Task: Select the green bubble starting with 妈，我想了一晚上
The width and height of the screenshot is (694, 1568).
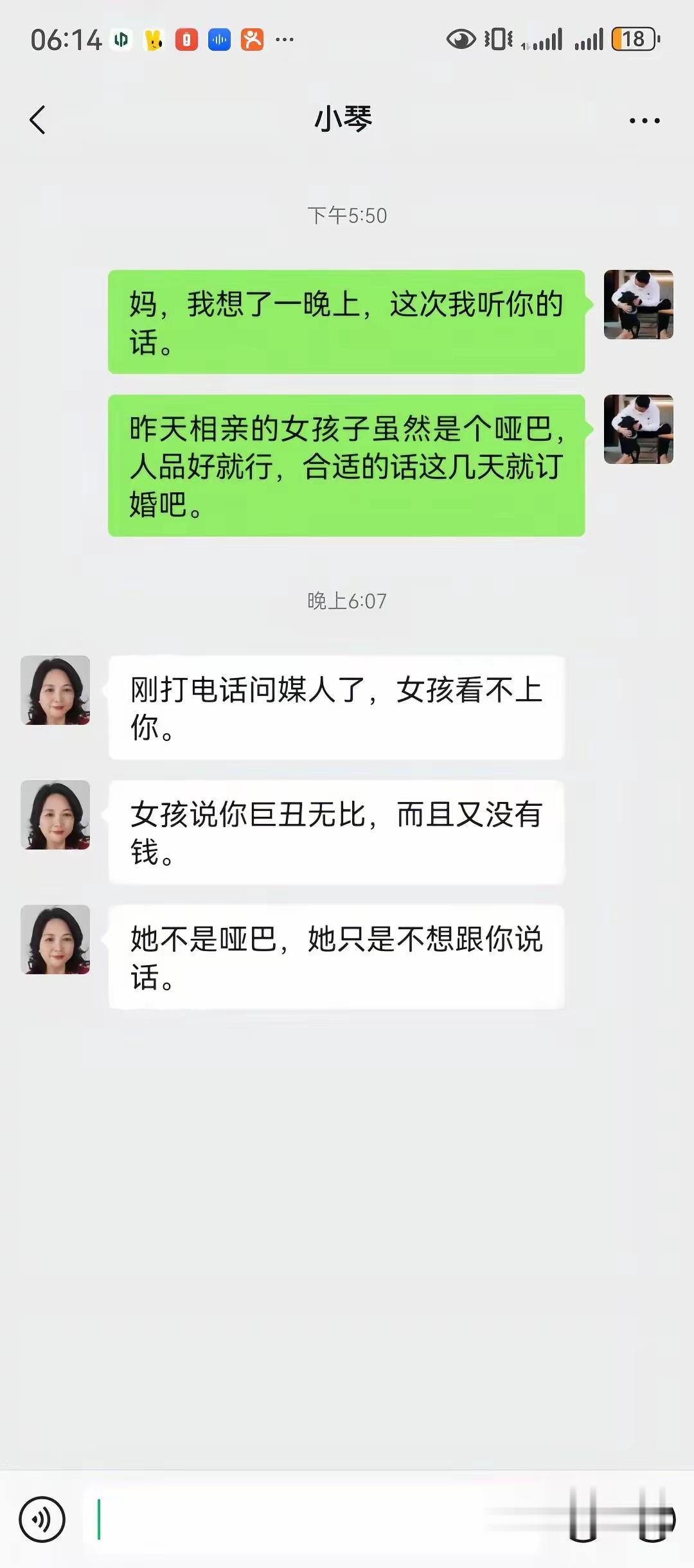Action: point(346,321)
